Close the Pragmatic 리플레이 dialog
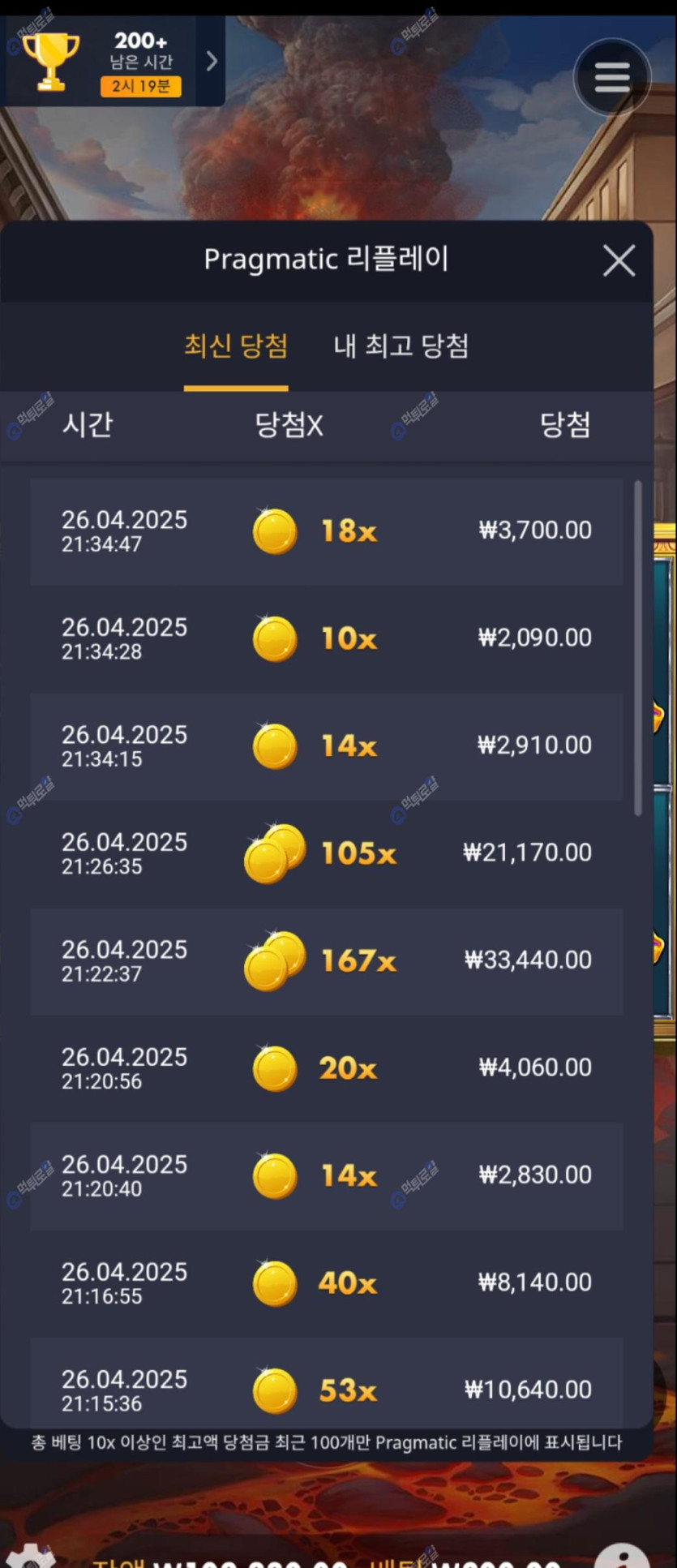This screenshot has width=677, height=1568. (619, 261)
